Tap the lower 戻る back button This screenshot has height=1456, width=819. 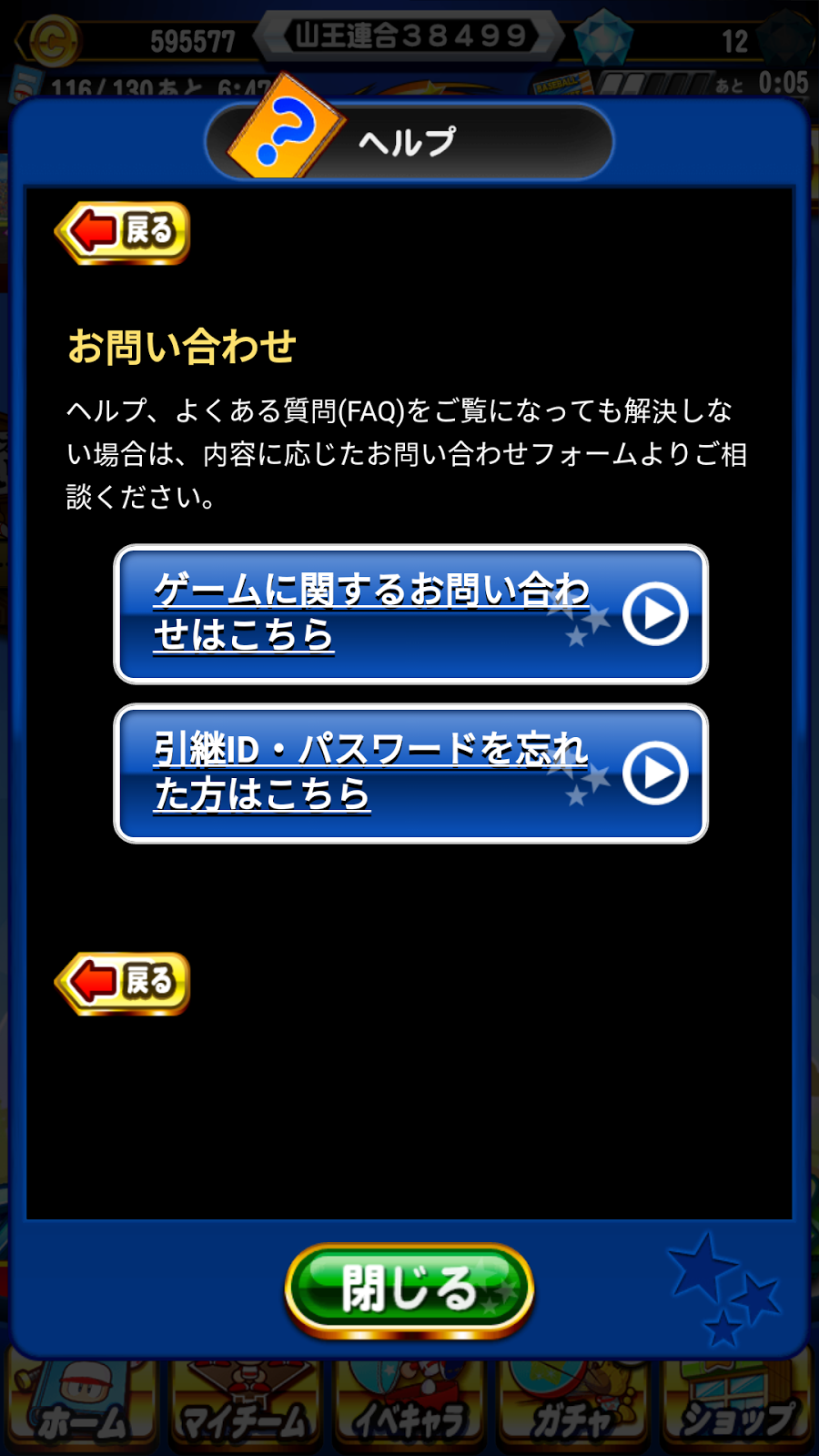[123, 983]
